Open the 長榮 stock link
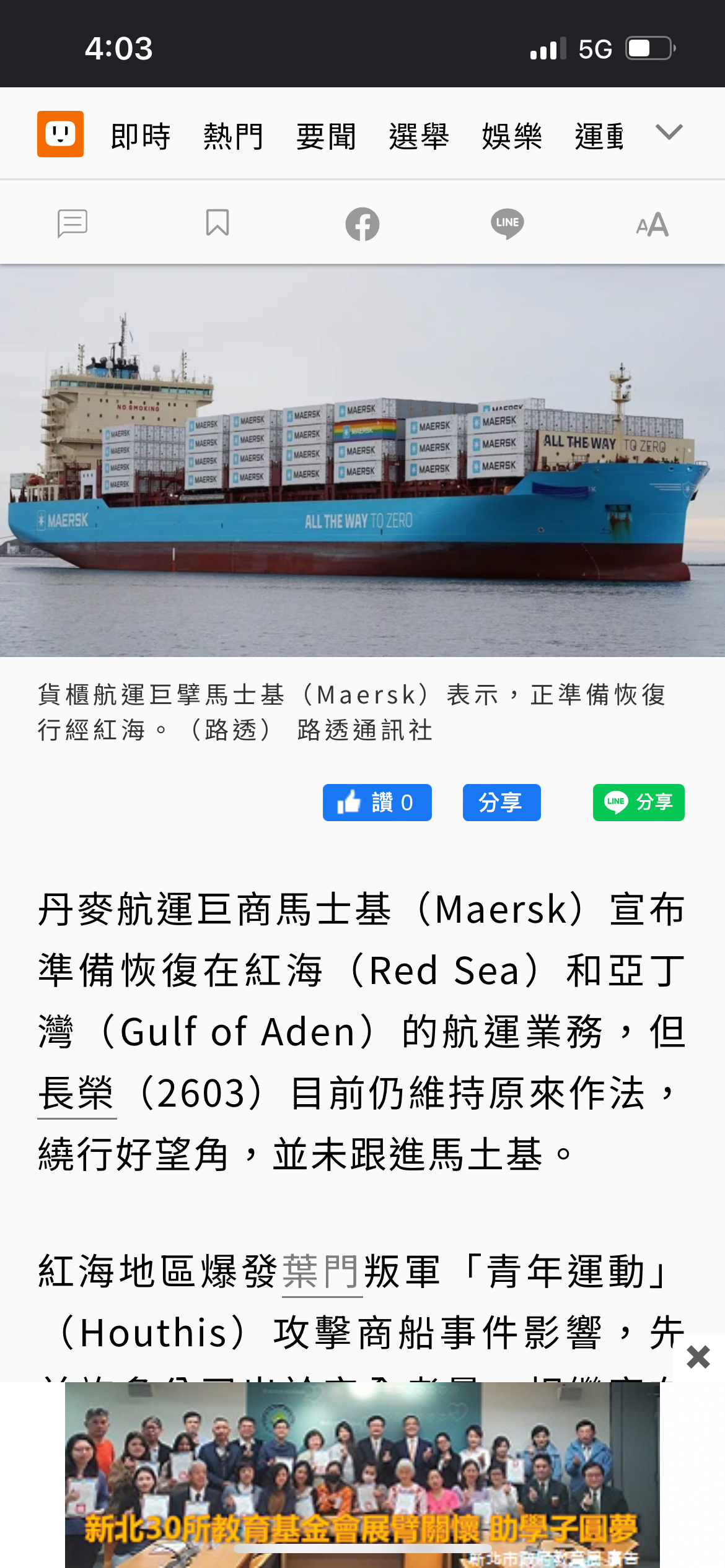Image resolution: width=725 pixels, height=1568 pixels. click(x=77, y=1094)
